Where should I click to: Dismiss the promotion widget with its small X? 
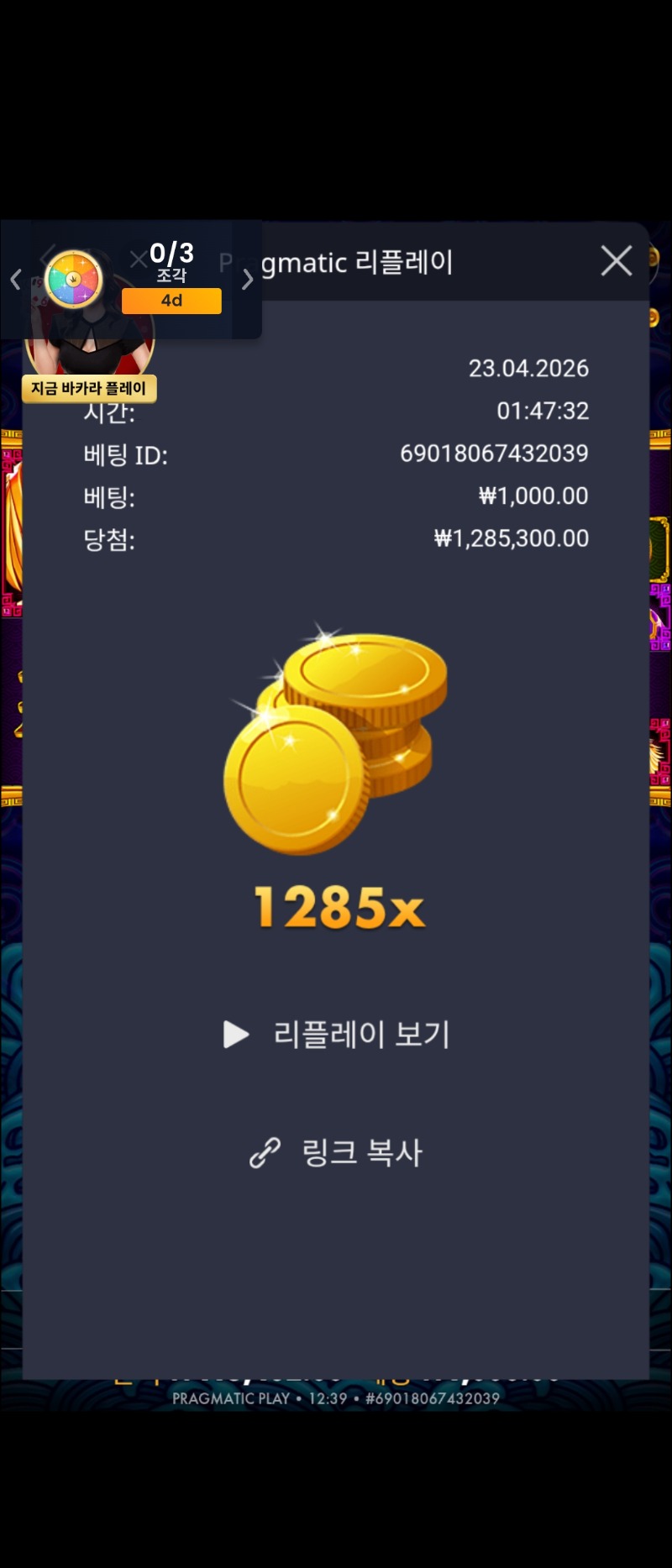139,260
